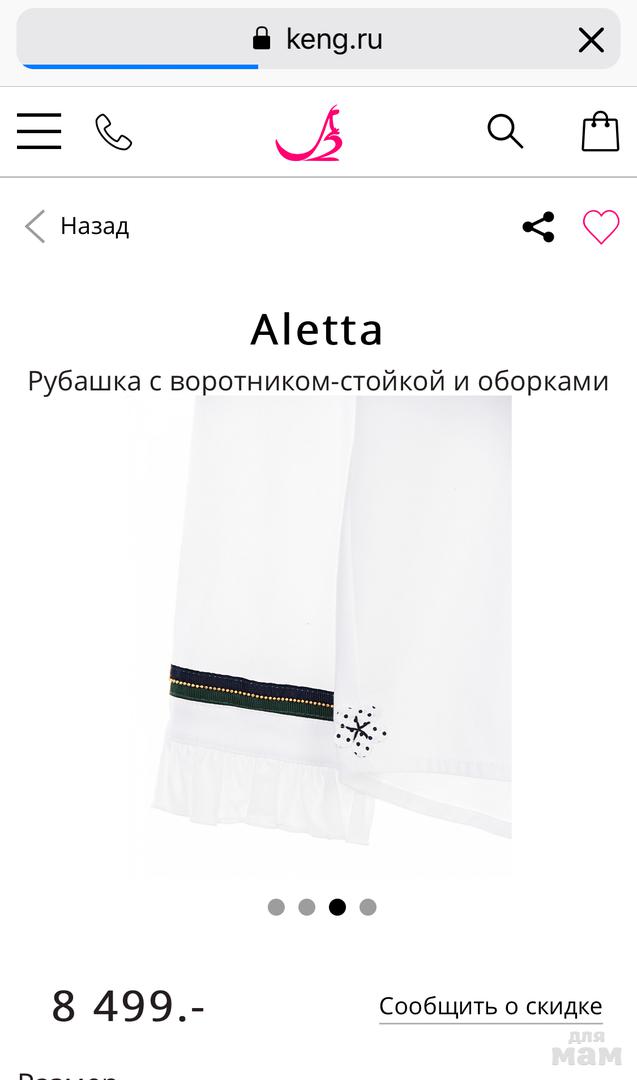Open the shopping bag cart
The height and width of the screenshot is (1080, 637).
point(601,132)
